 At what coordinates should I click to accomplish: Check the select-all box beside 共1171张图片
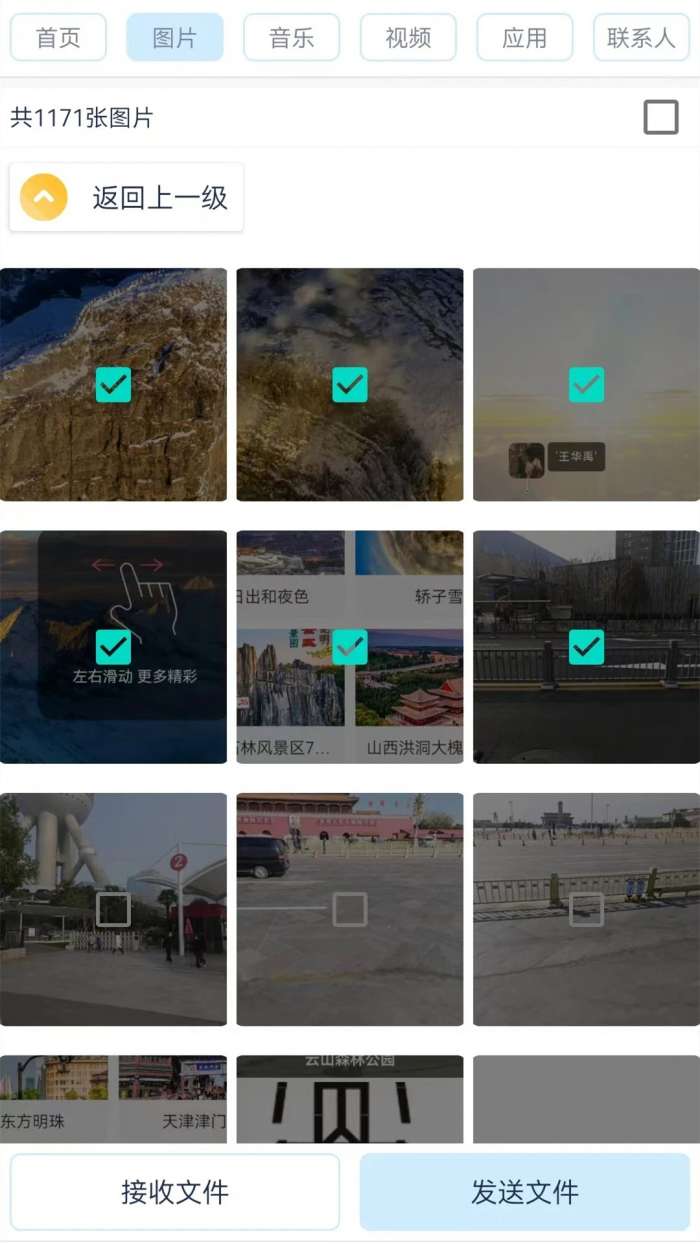pos(660,117)
